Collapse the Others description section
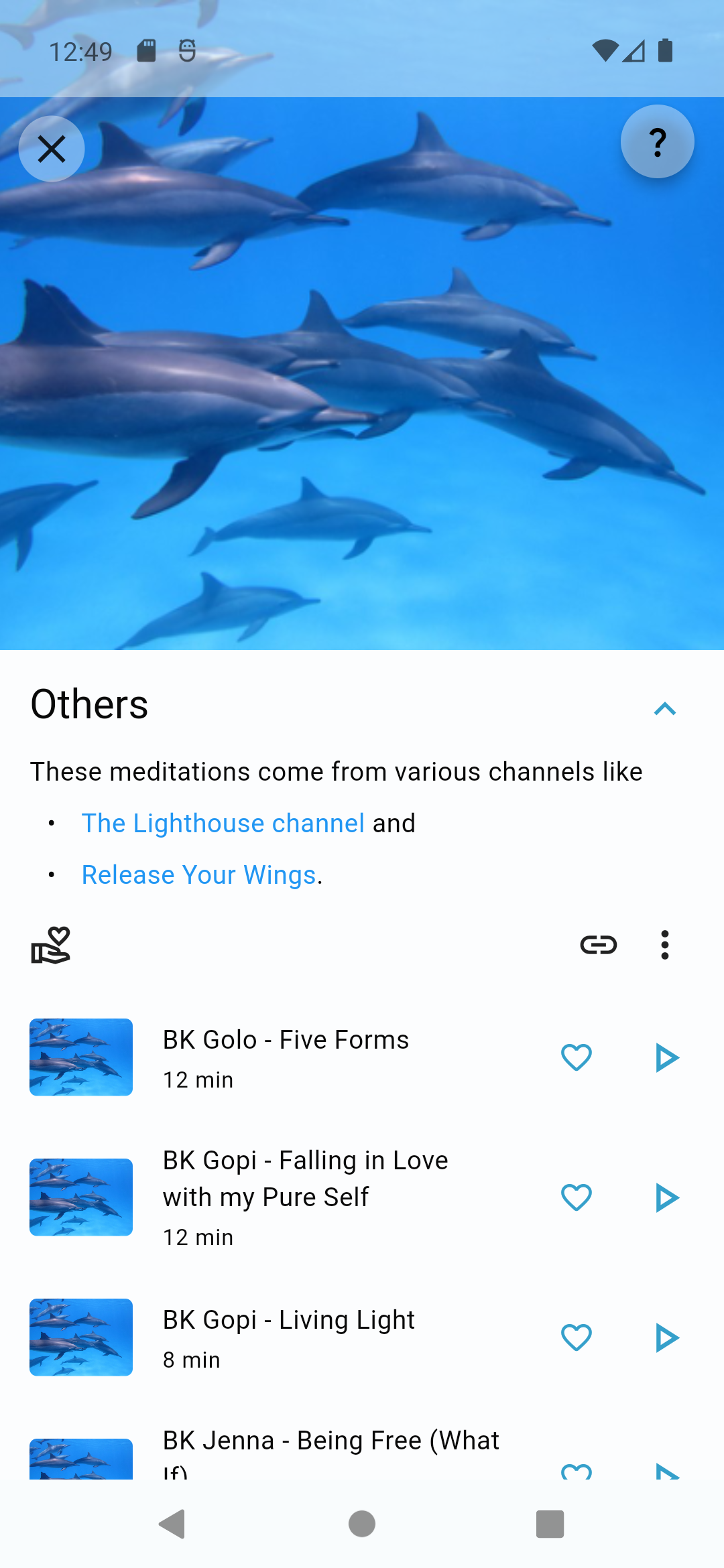 (664, 708)
